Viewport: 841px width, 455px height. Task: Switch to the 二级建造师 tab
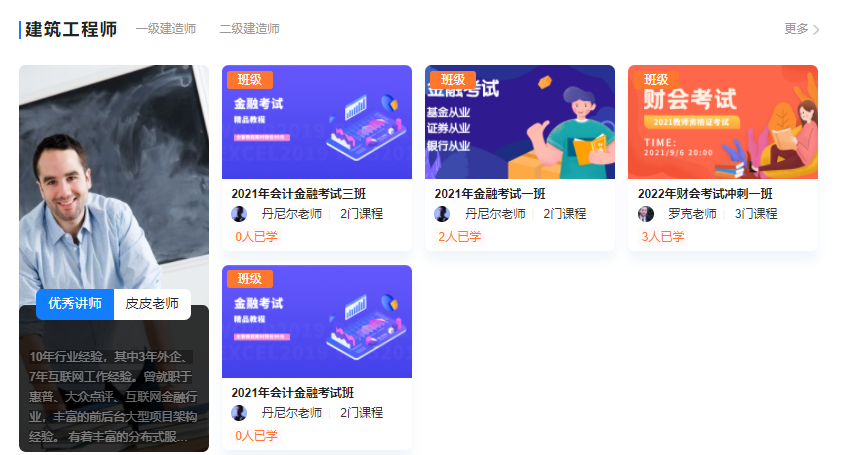point(249,29)
